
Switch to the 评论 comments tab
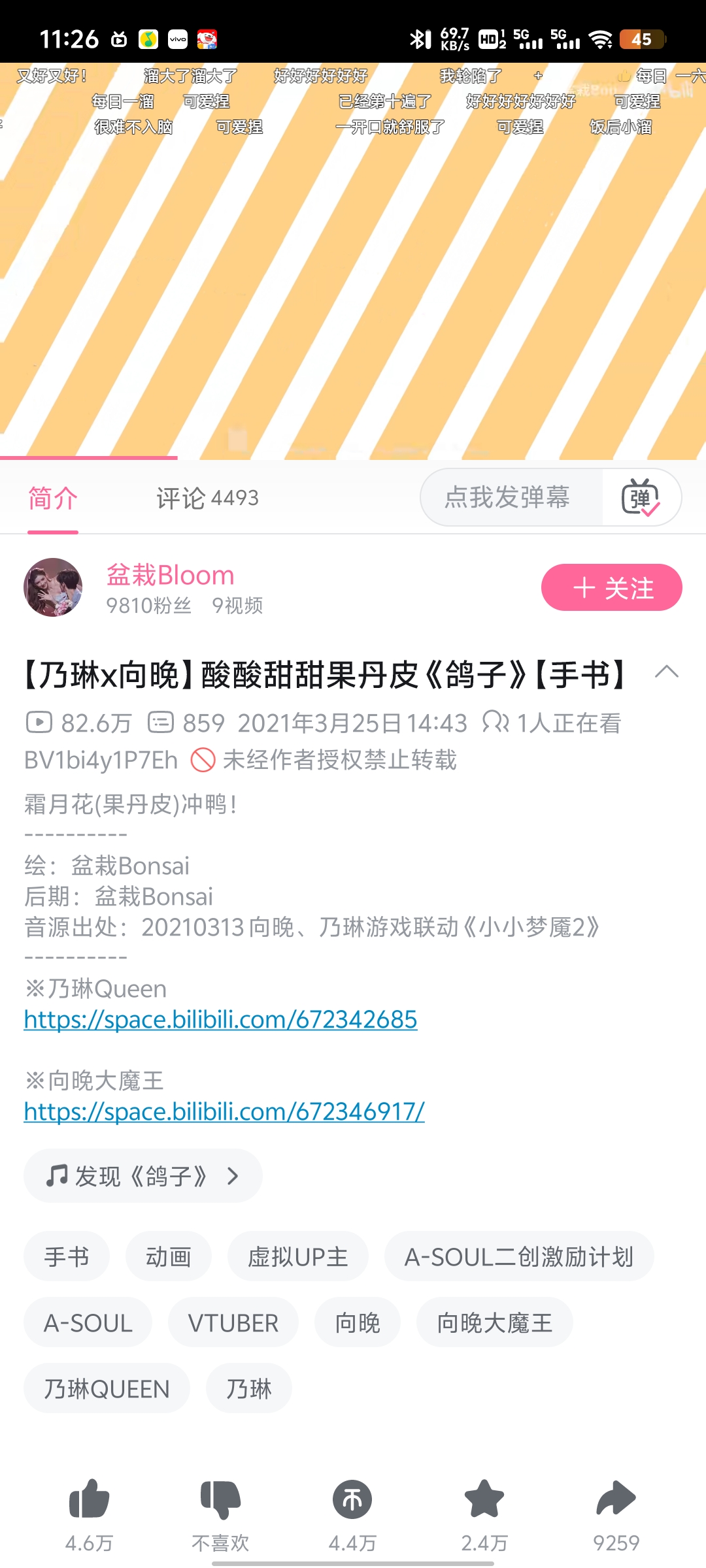(x=207, y=498)
